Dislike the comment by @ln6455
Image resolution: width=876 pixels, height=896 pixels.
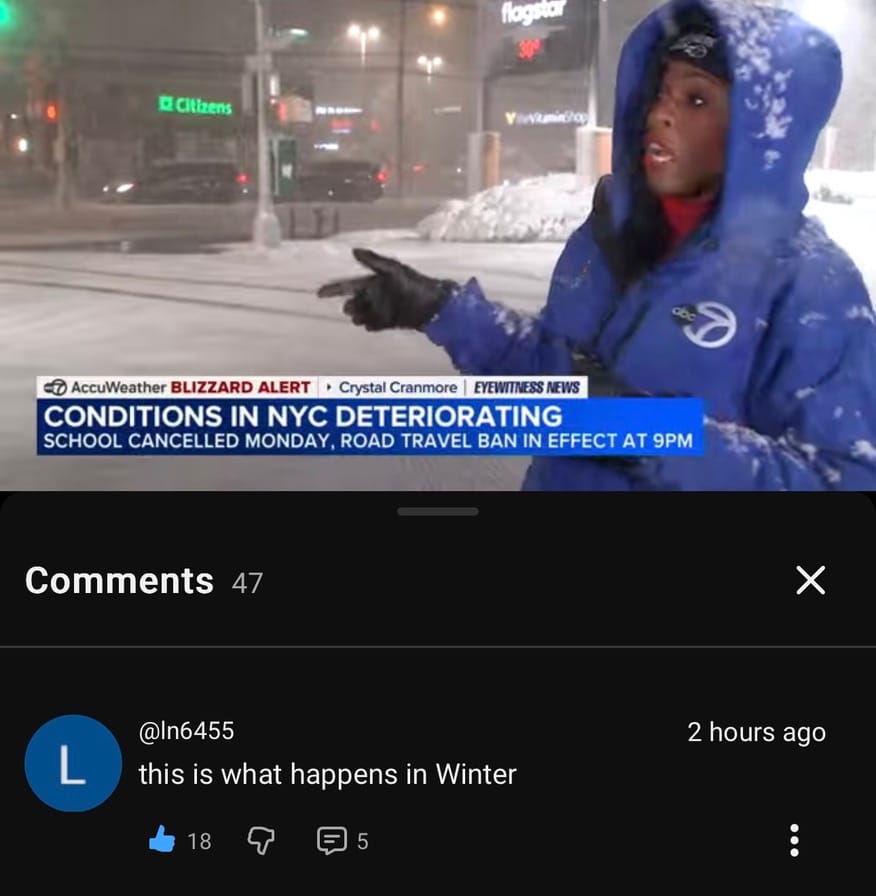pyautogui.click(x=260, y=841)
